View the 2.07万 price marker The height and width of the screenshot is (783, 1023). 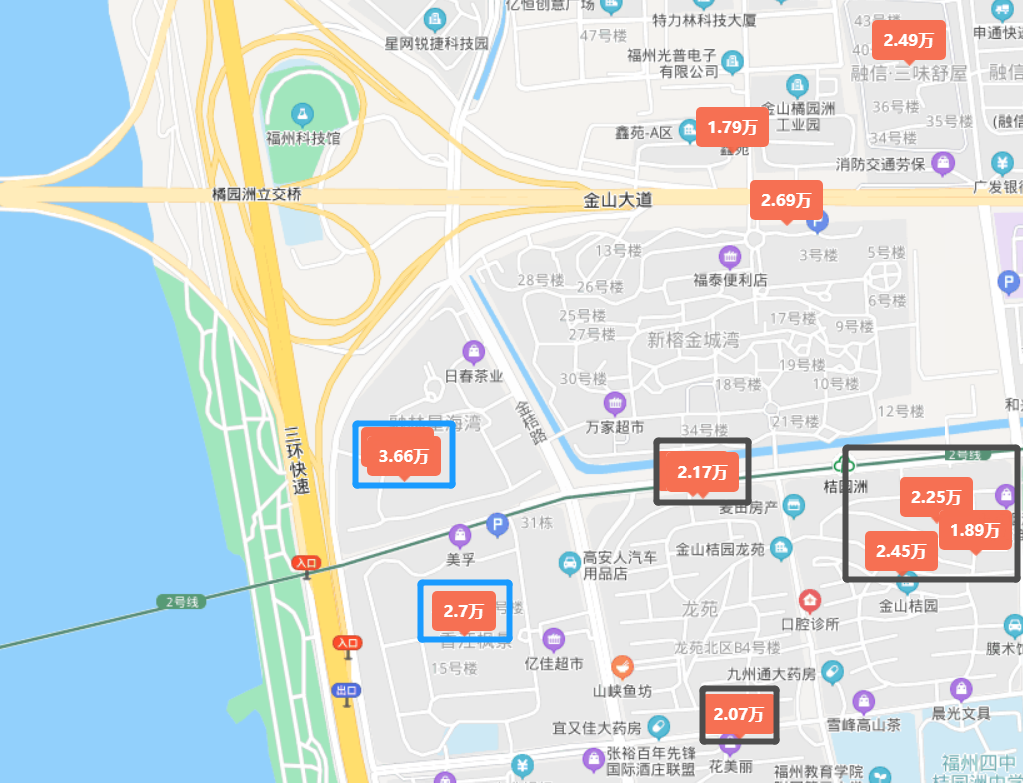[x=738, y=714]
